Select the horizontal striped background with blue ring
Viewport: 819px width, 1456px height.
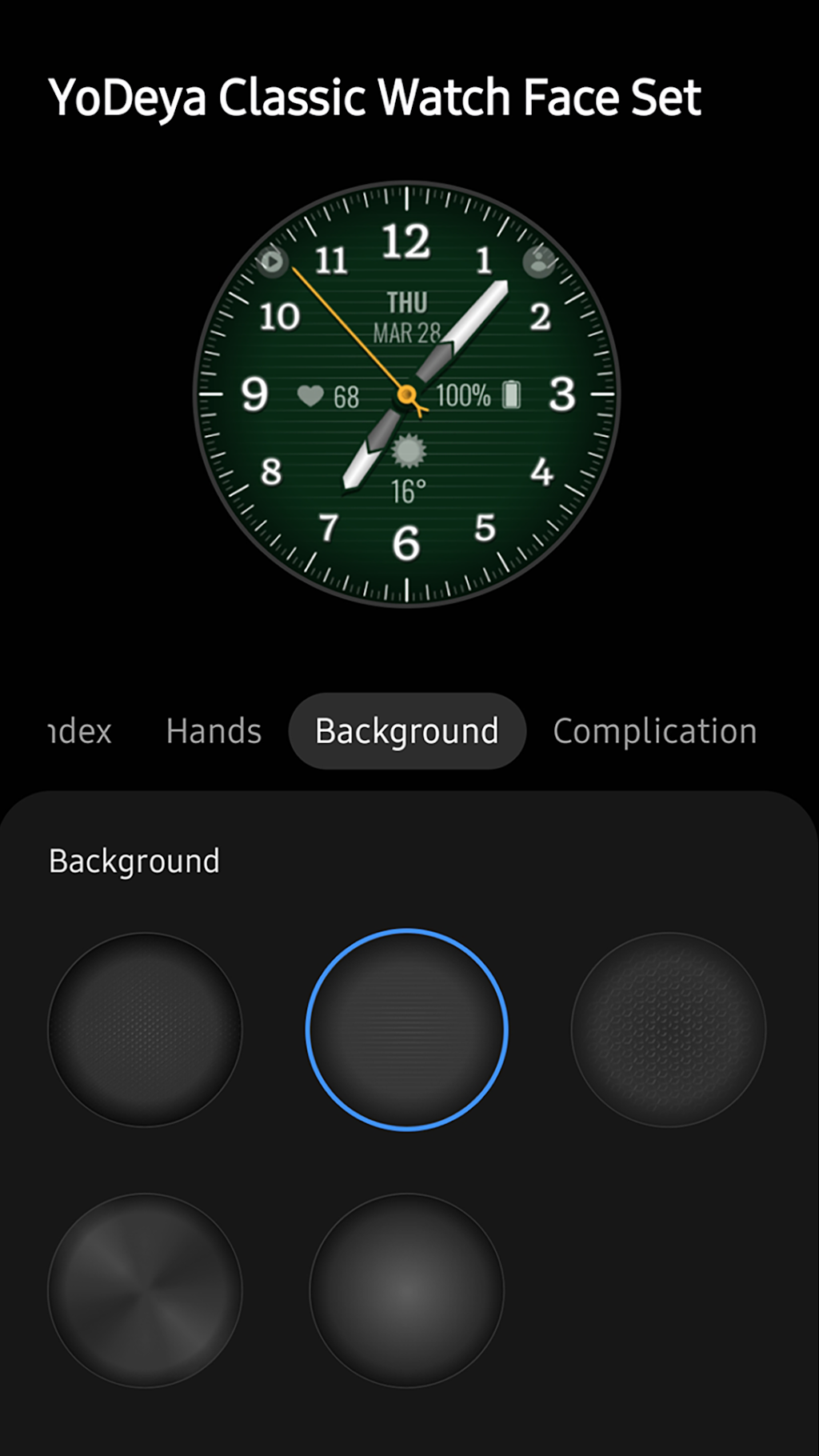pyautogui.click(x=407, y=1030)
